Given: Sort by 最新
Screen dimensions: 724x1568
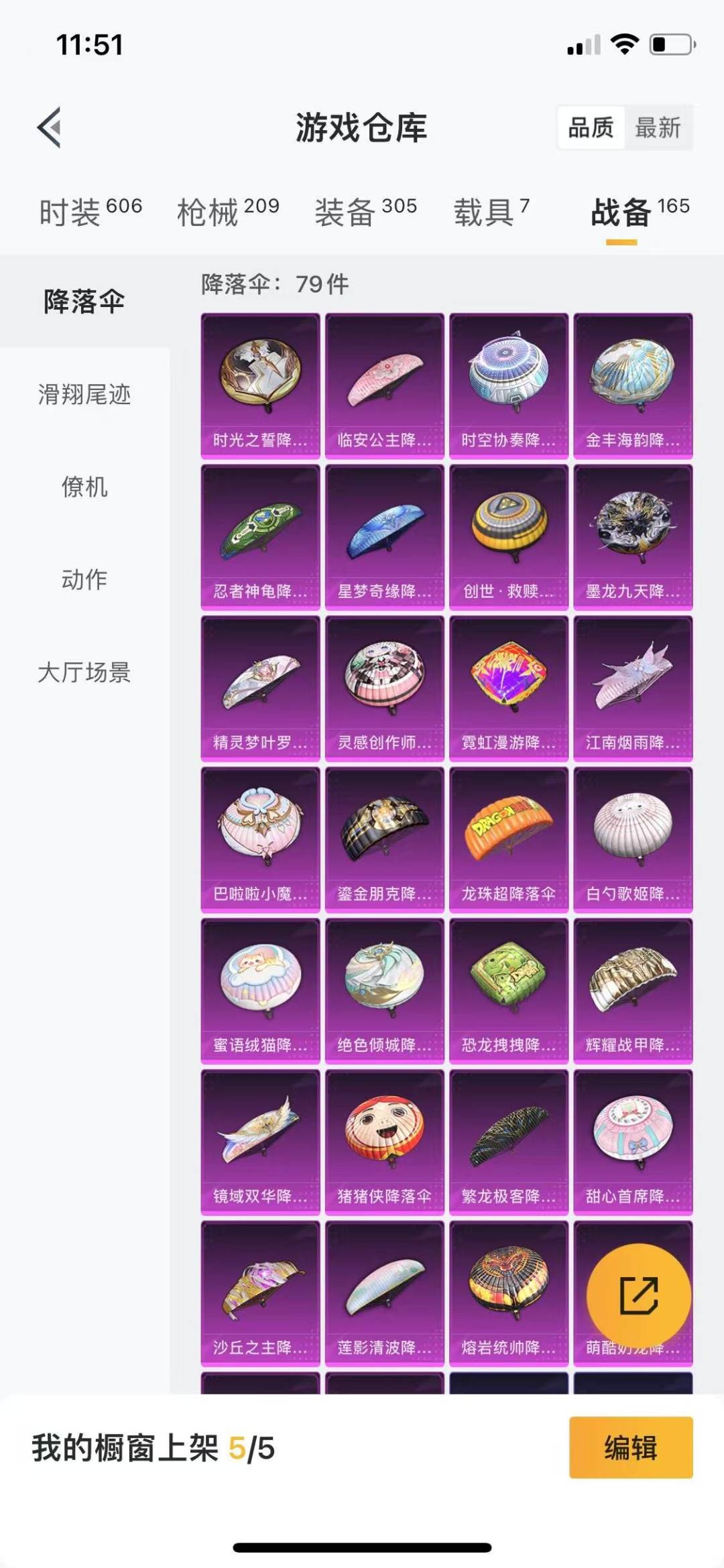Looking at the screenshot, I should [x=658, y=127].
